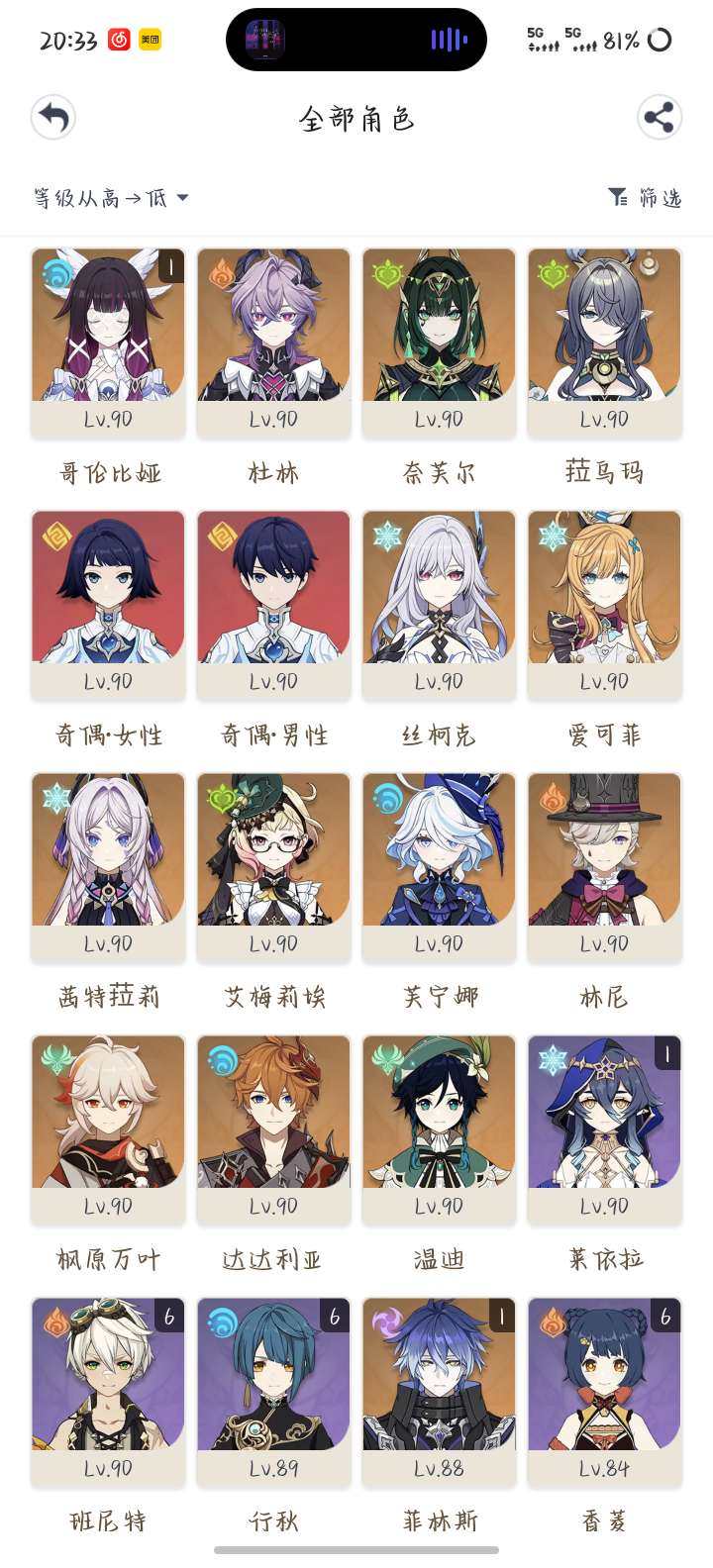The width and height of the screenshot is (713, 1568).
Task: Open the 莱依拉 character card
Action: (x=604, y=1129)
